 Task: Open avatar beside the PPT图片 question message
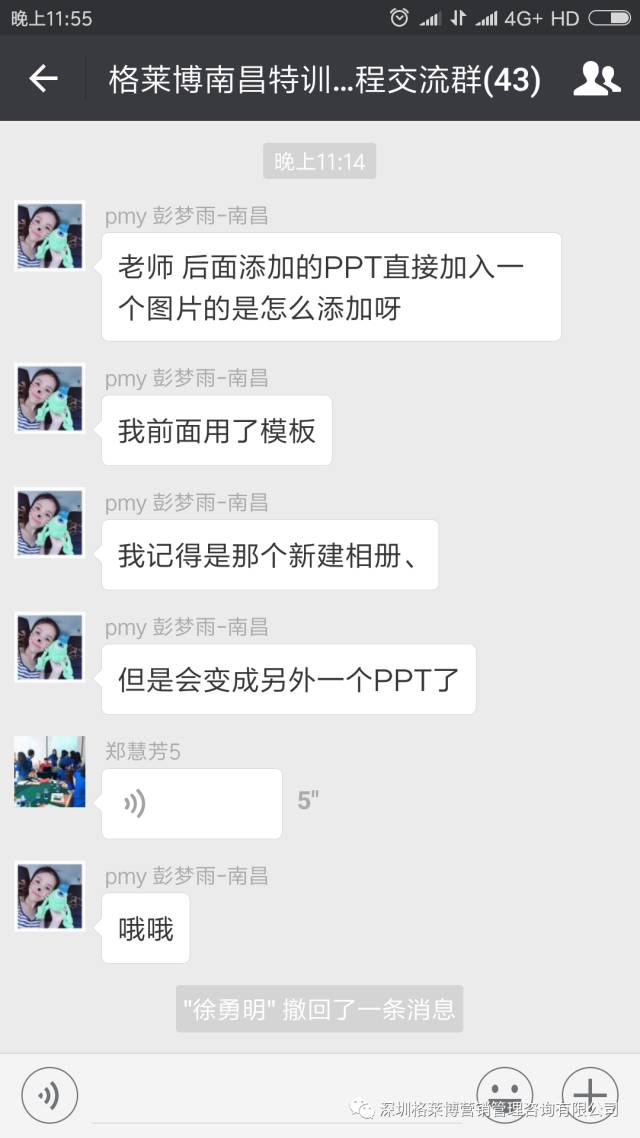tap(49, 236)
